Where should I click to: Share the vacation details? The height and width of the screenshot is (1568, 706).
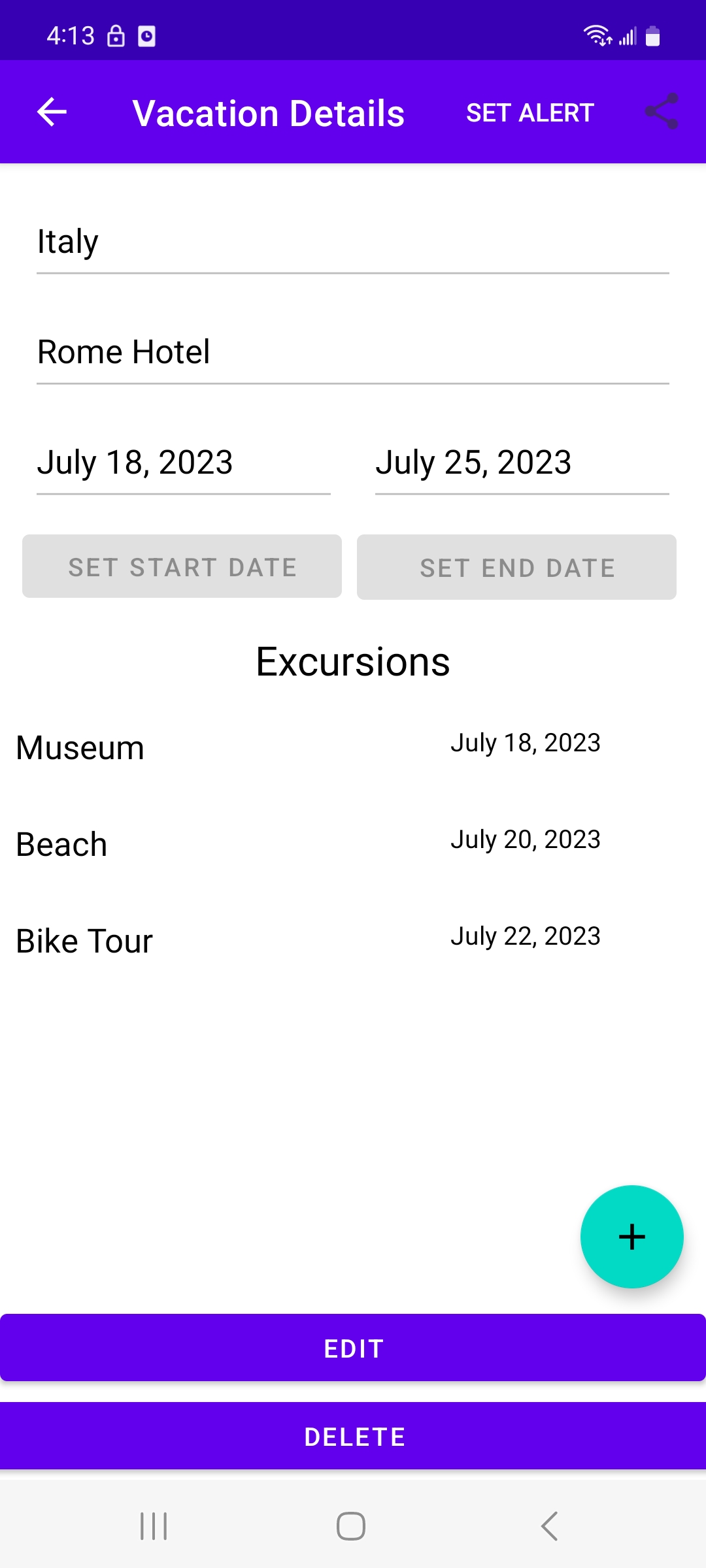(661, 112)
